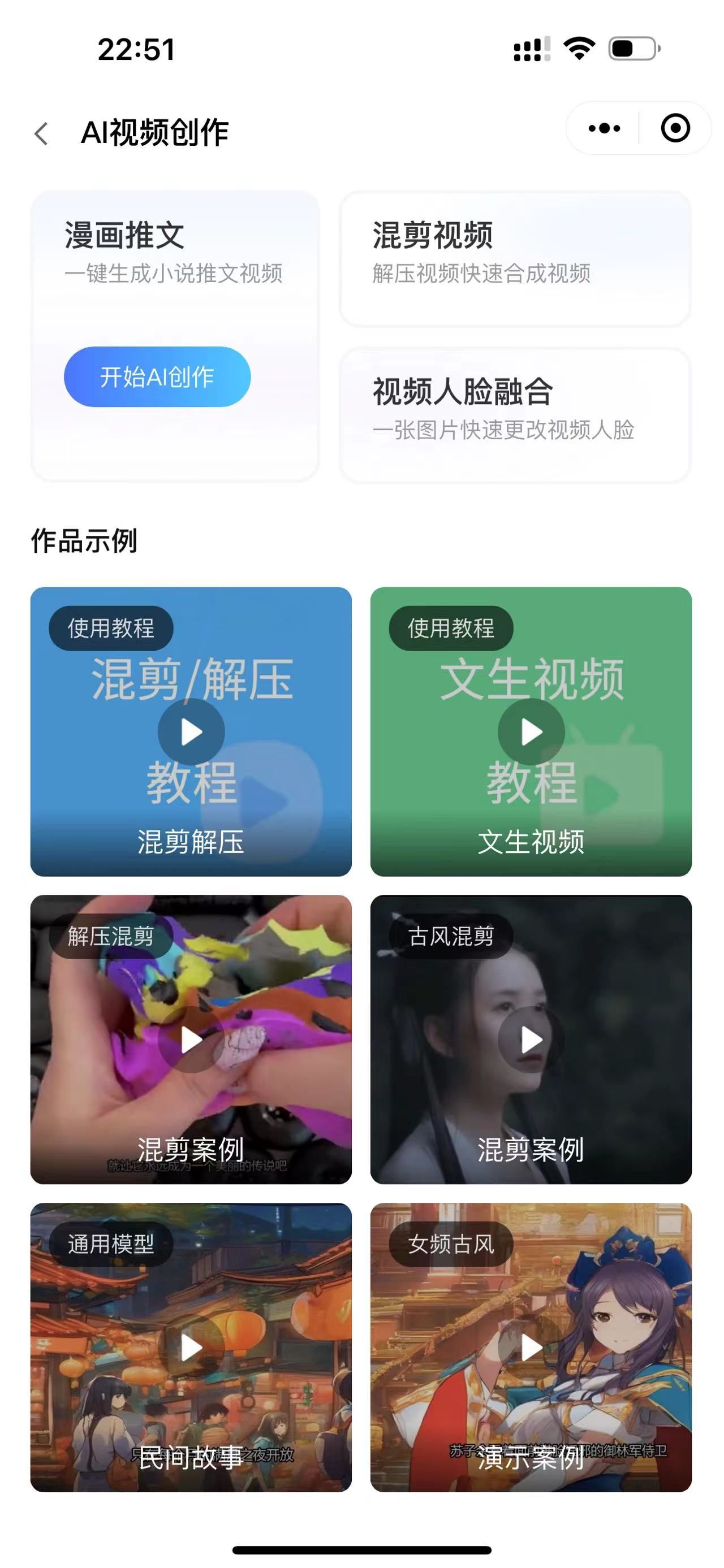724x1568 pixels.
Task: Play the 文生视频 tutorial video
Action: point(531,731)
